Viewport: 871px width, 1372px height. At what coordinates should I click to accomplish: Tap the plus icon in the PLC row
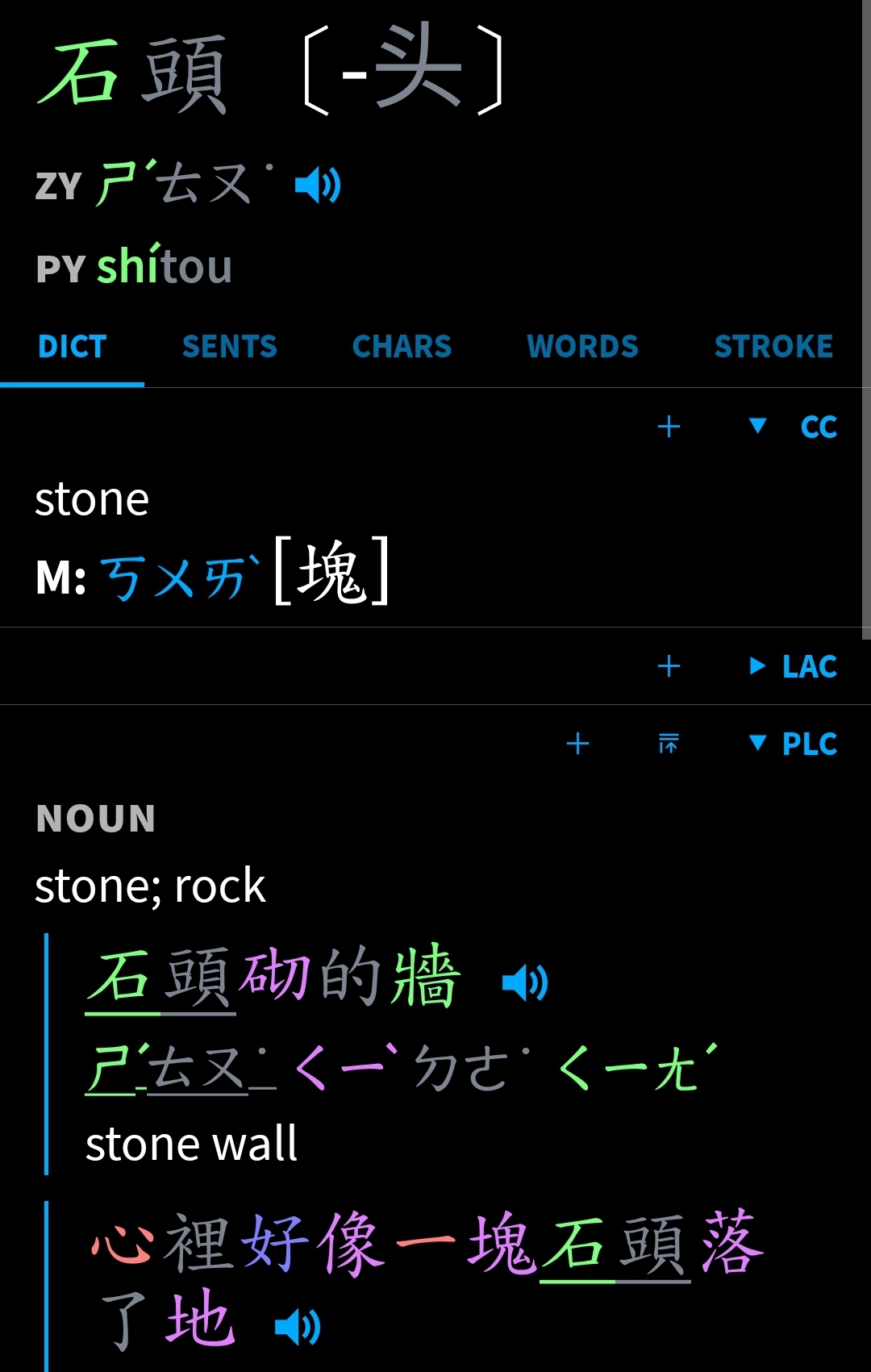click(x=577, y=744)
